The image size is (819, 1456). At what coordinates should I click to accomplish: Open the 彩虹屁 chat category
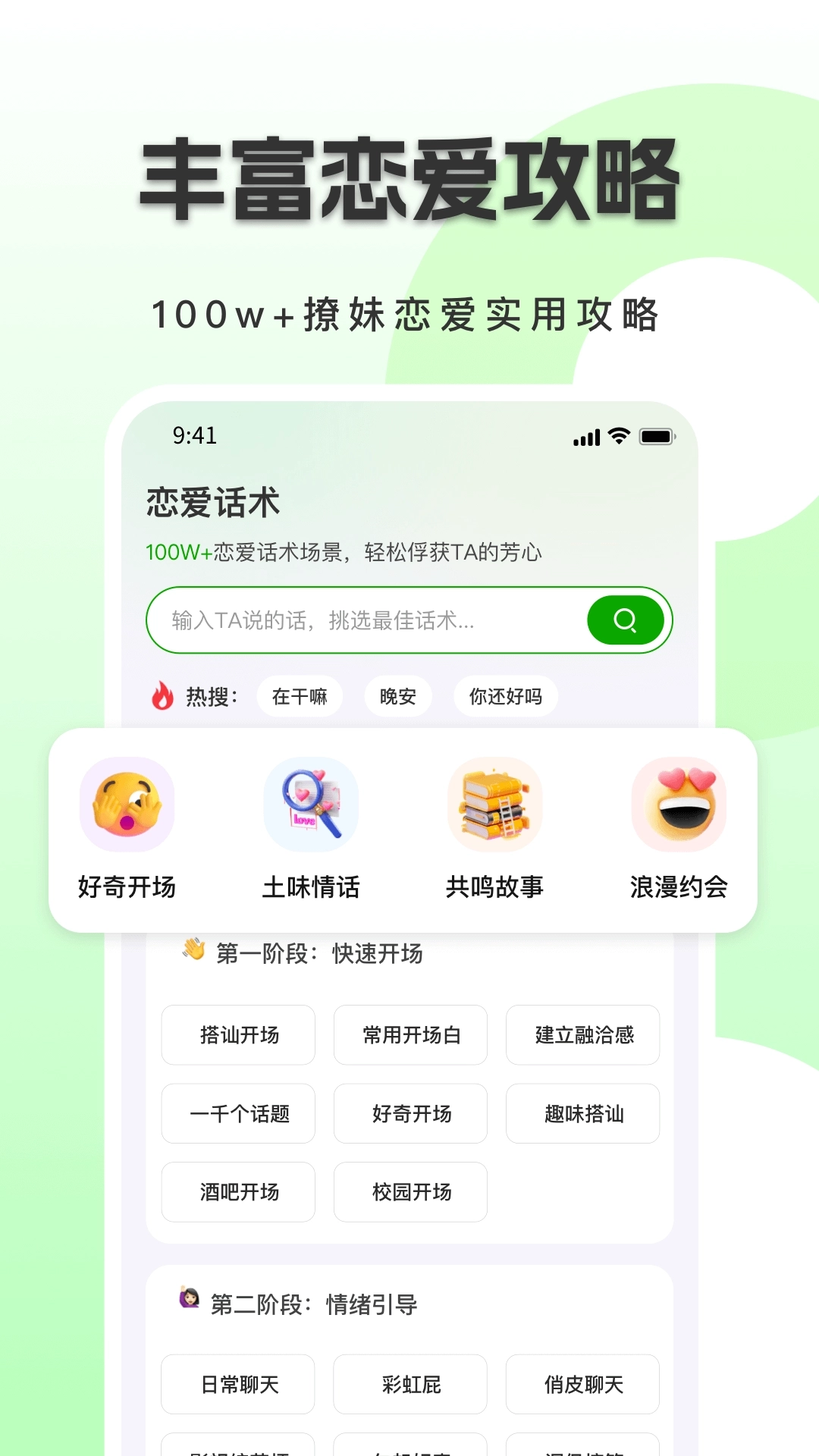coord(409,1385)
